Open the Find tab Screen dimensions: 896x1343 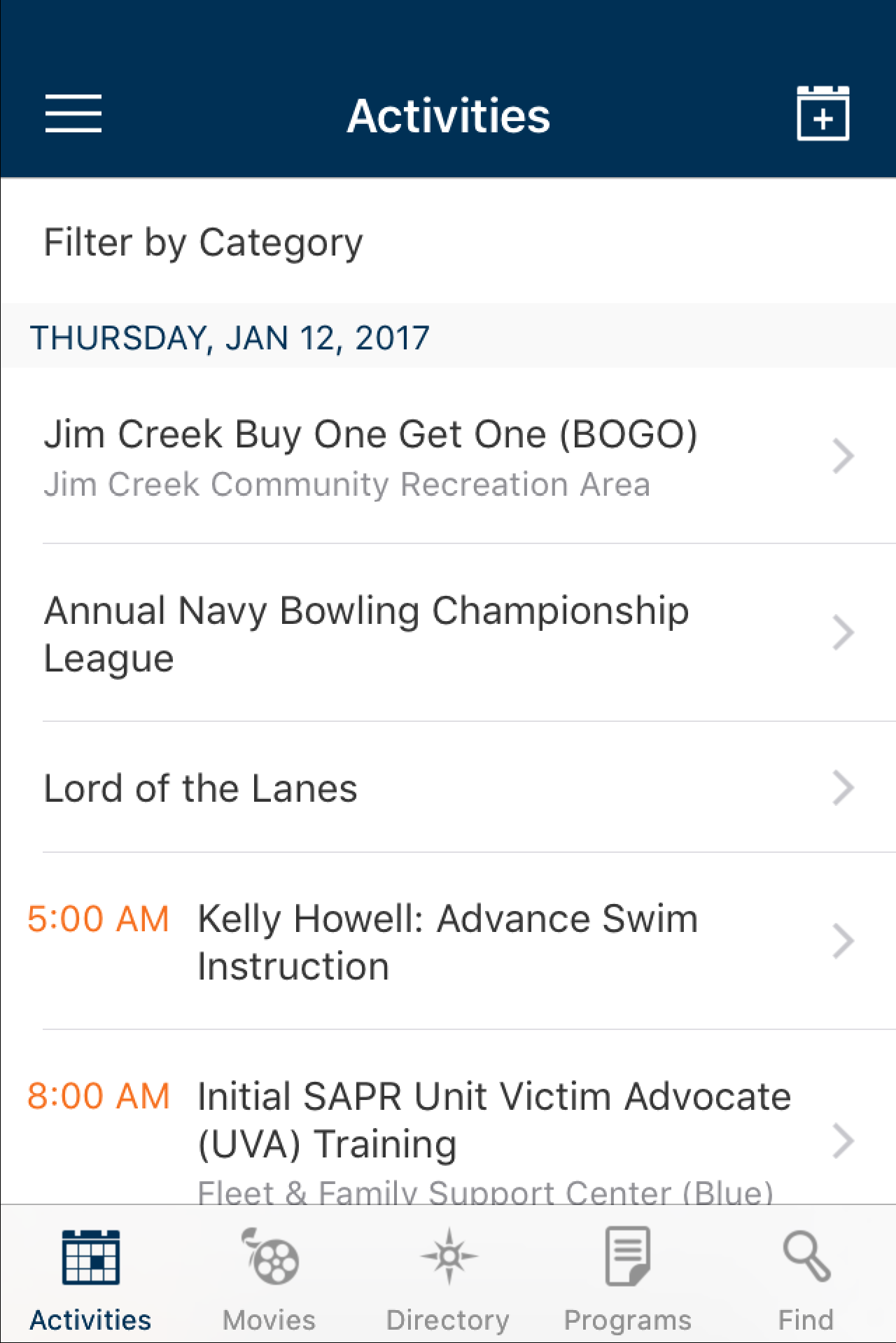click(806, 1278)
